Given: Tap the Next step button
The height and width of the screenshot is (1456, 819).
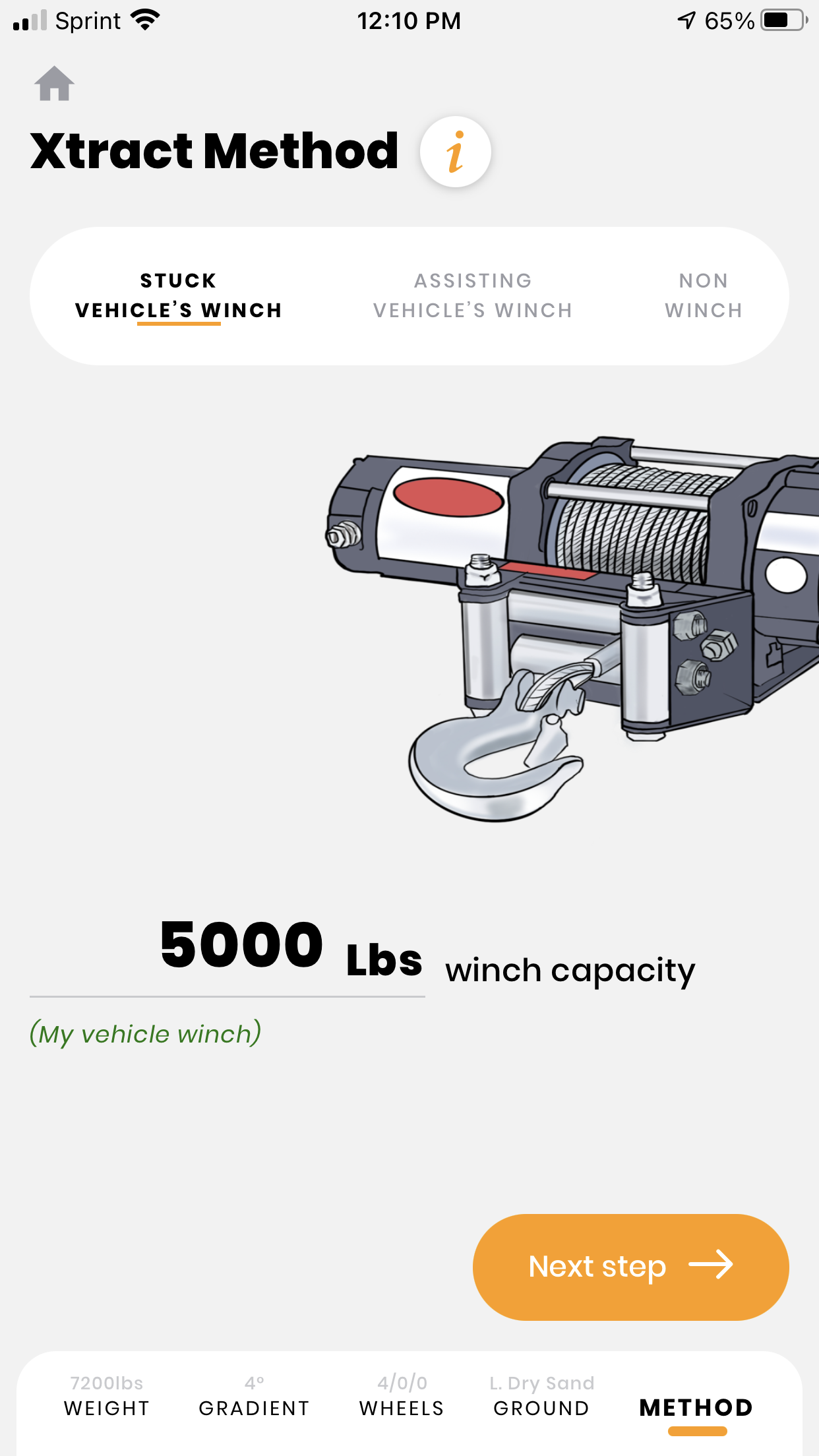Looking at the screenshot, I should click(x=630, y=1267).
